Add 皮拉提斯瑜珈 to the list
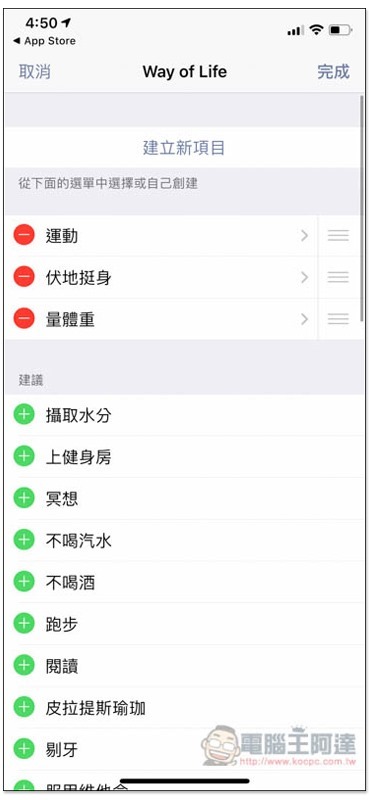 [x=24, y=707]
